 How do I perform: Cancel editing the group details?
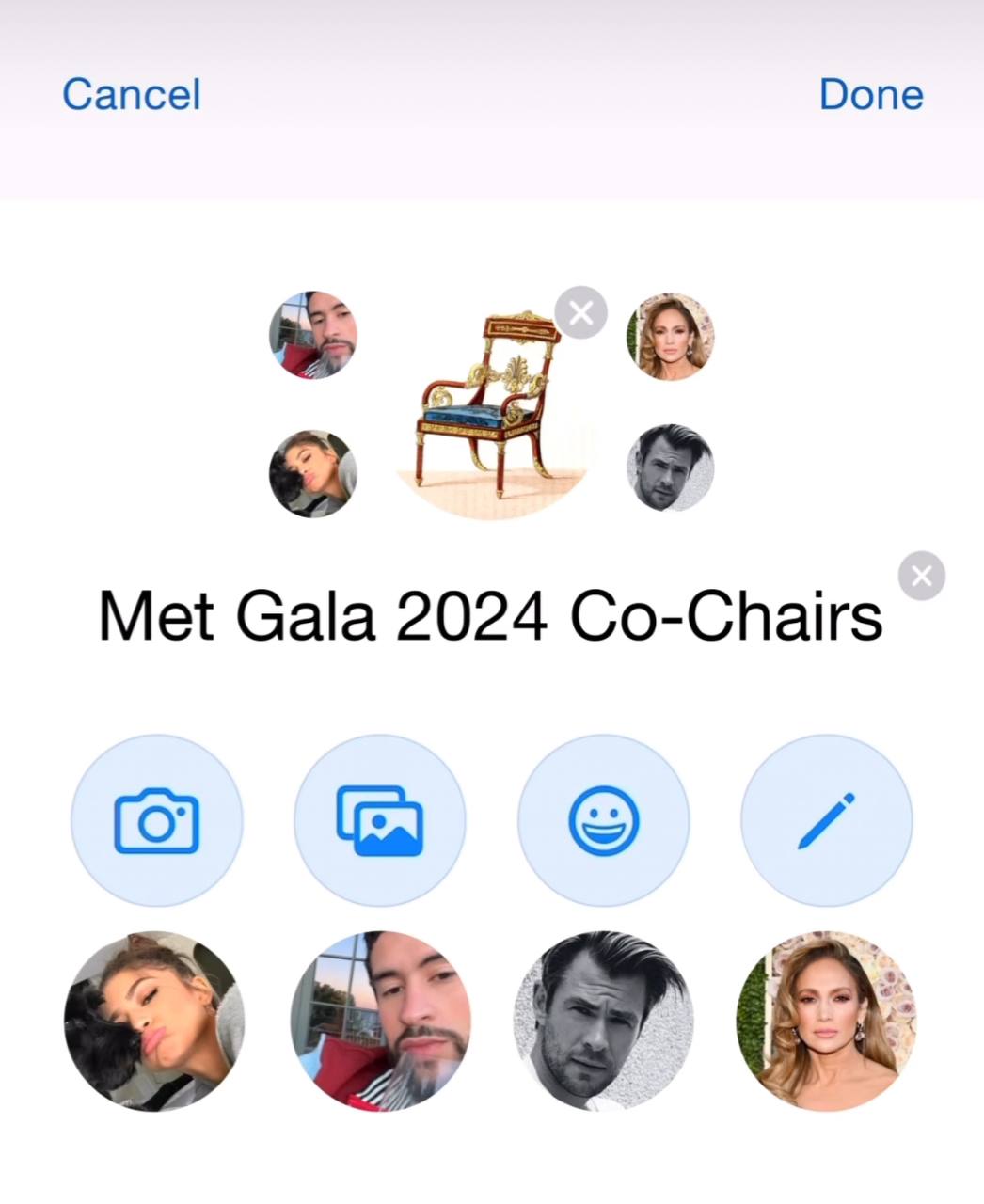(131, 94)
